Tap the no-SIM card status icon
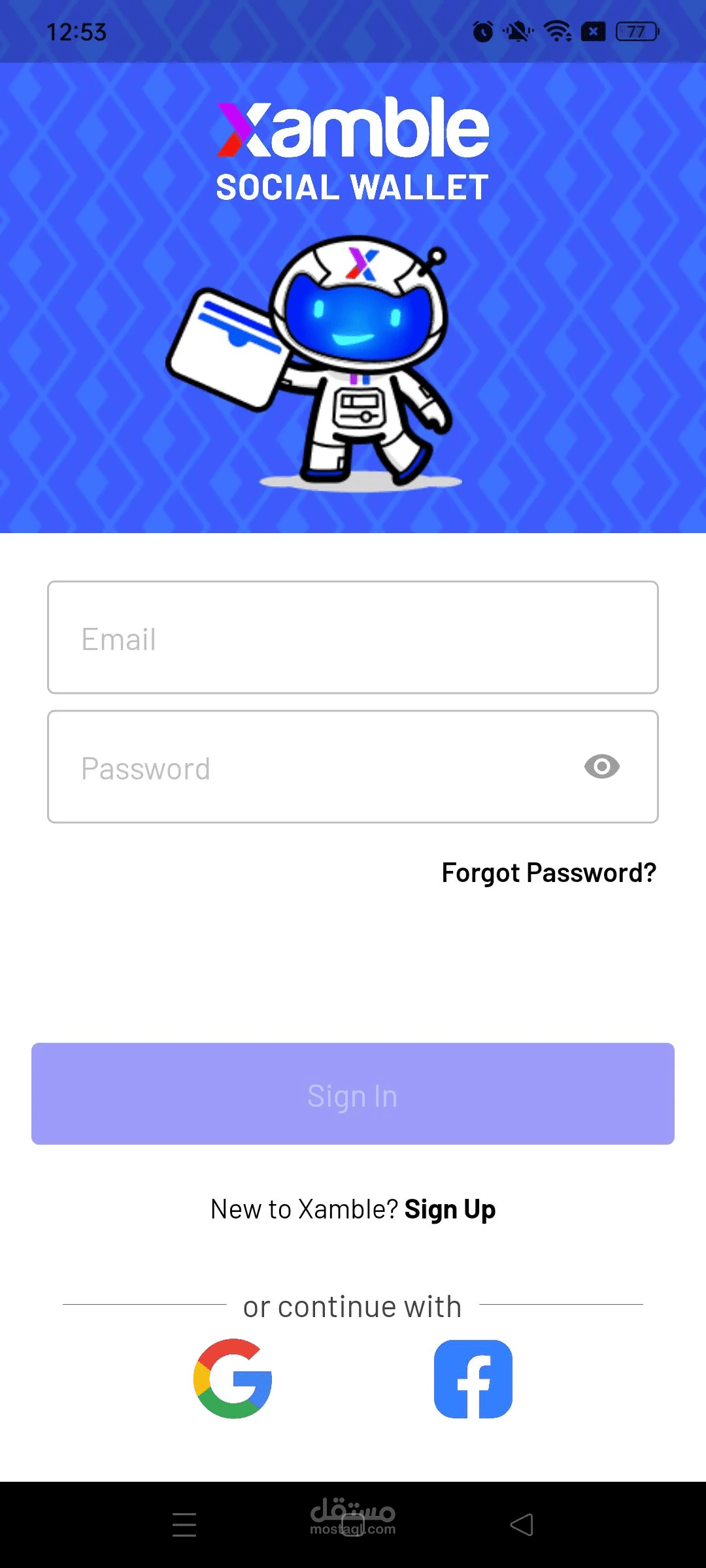Viewport: 706px width, 1568px height. pyautogui.click(x=592, y=31)
